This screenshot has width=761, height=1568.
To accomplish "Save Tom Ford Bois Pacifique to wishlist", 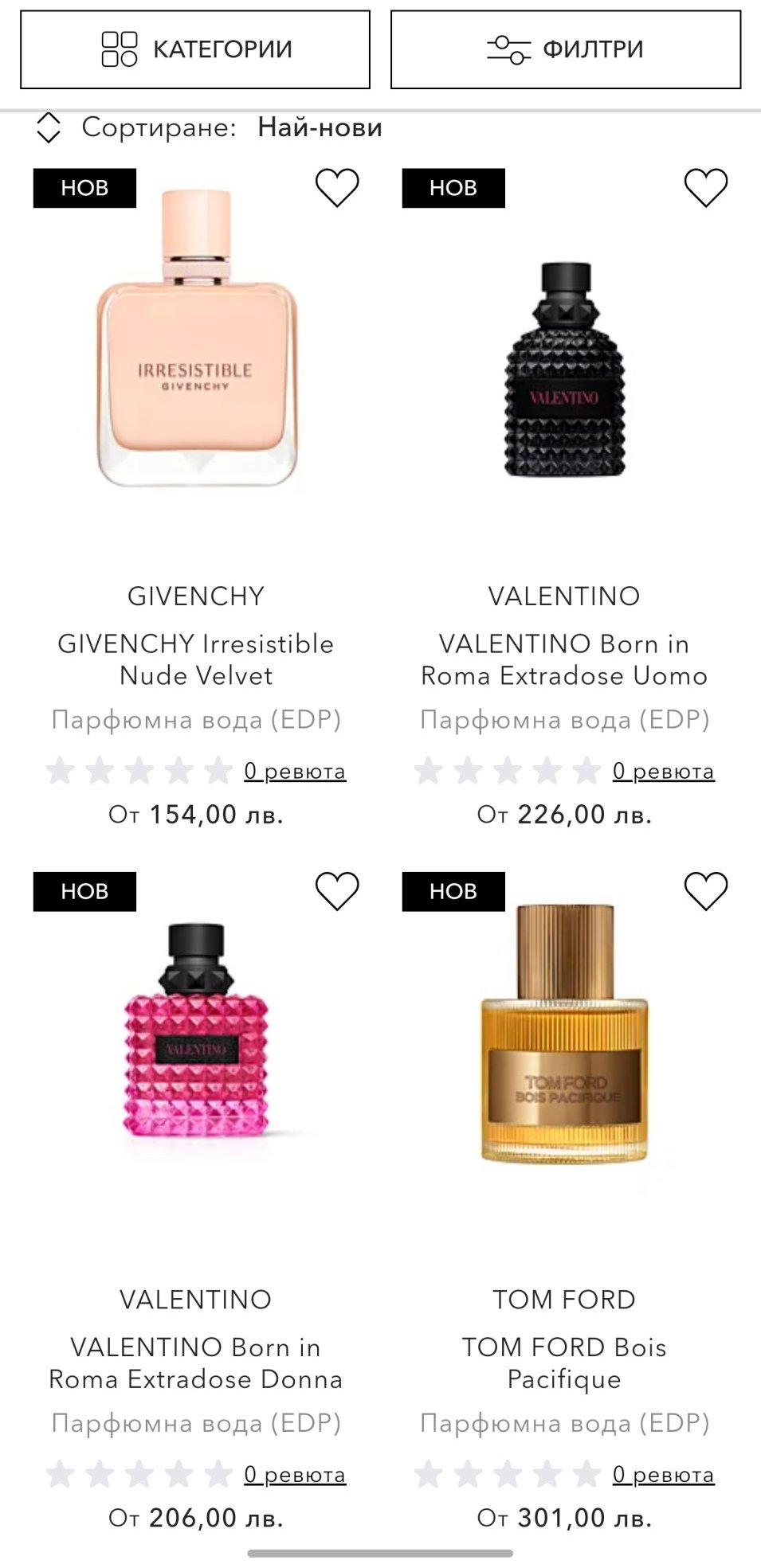I will tap(706, 891).
